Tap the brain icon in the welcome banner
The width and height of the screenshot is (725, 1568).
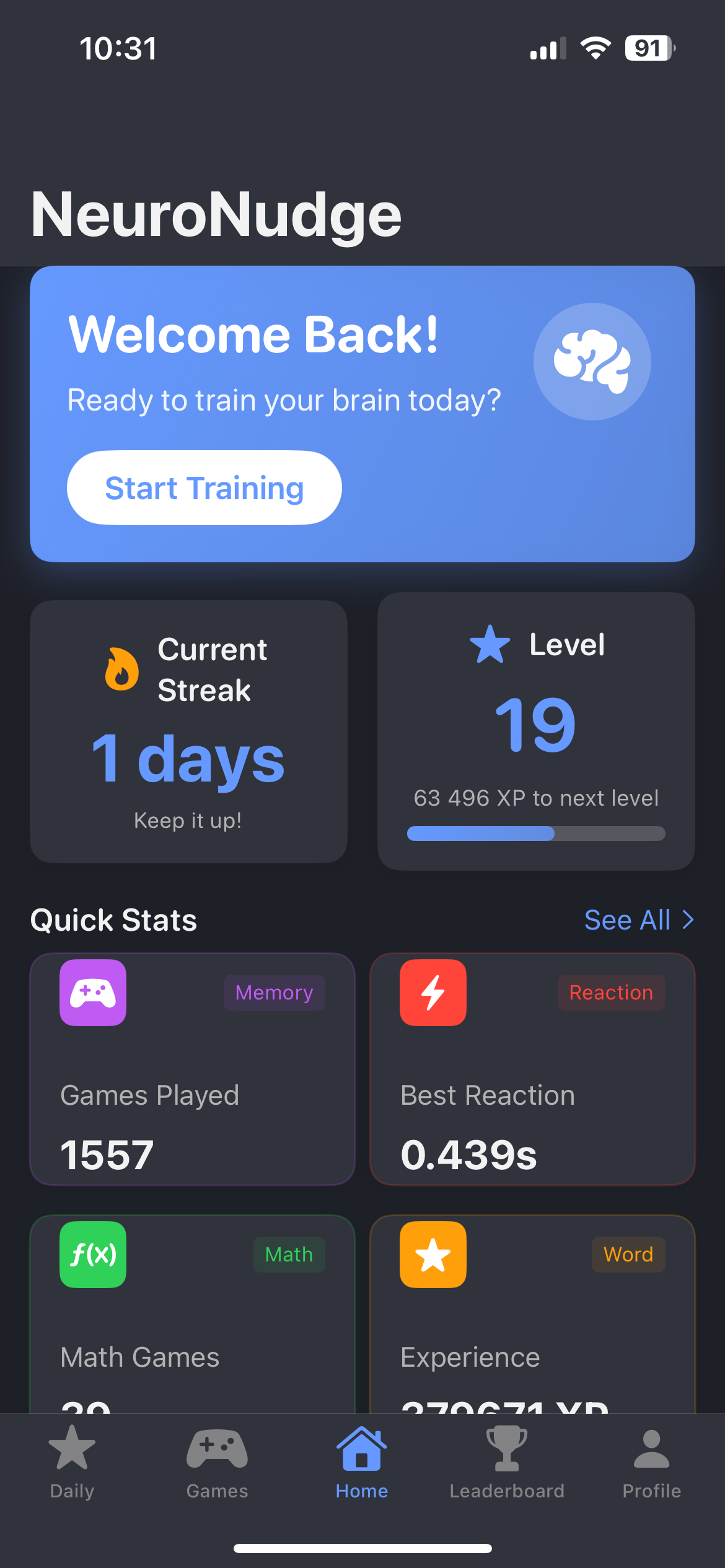(x=592, y=362)
